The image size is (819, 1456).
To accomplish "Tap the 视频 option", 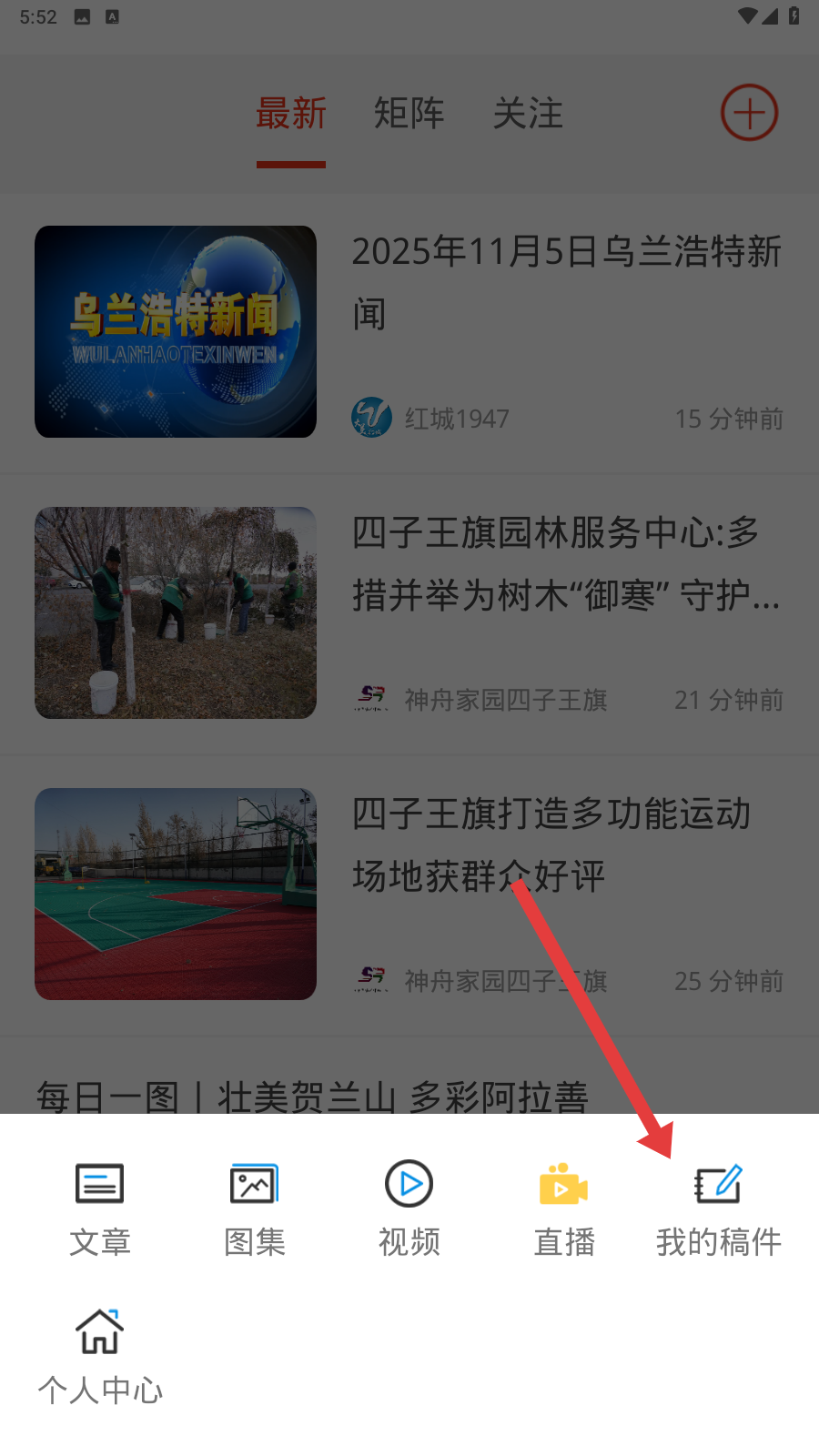I will (x=409, y=1208).
